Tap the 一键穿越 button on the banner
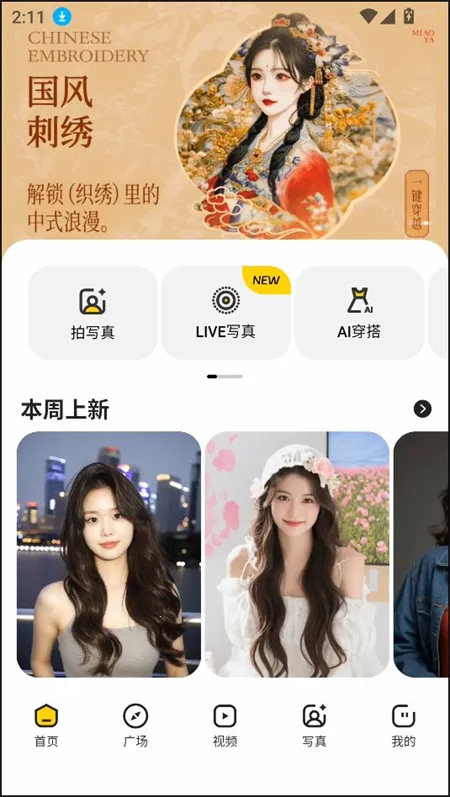The width and height of the screenshot is (450, 797). point(416,204)
